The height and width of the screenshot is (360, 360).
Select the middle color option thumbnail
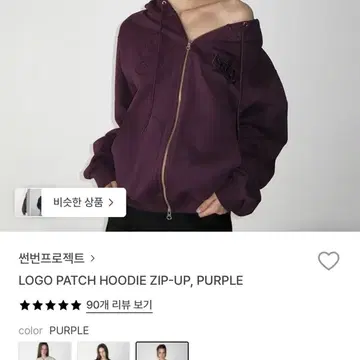tap(103, 351)
